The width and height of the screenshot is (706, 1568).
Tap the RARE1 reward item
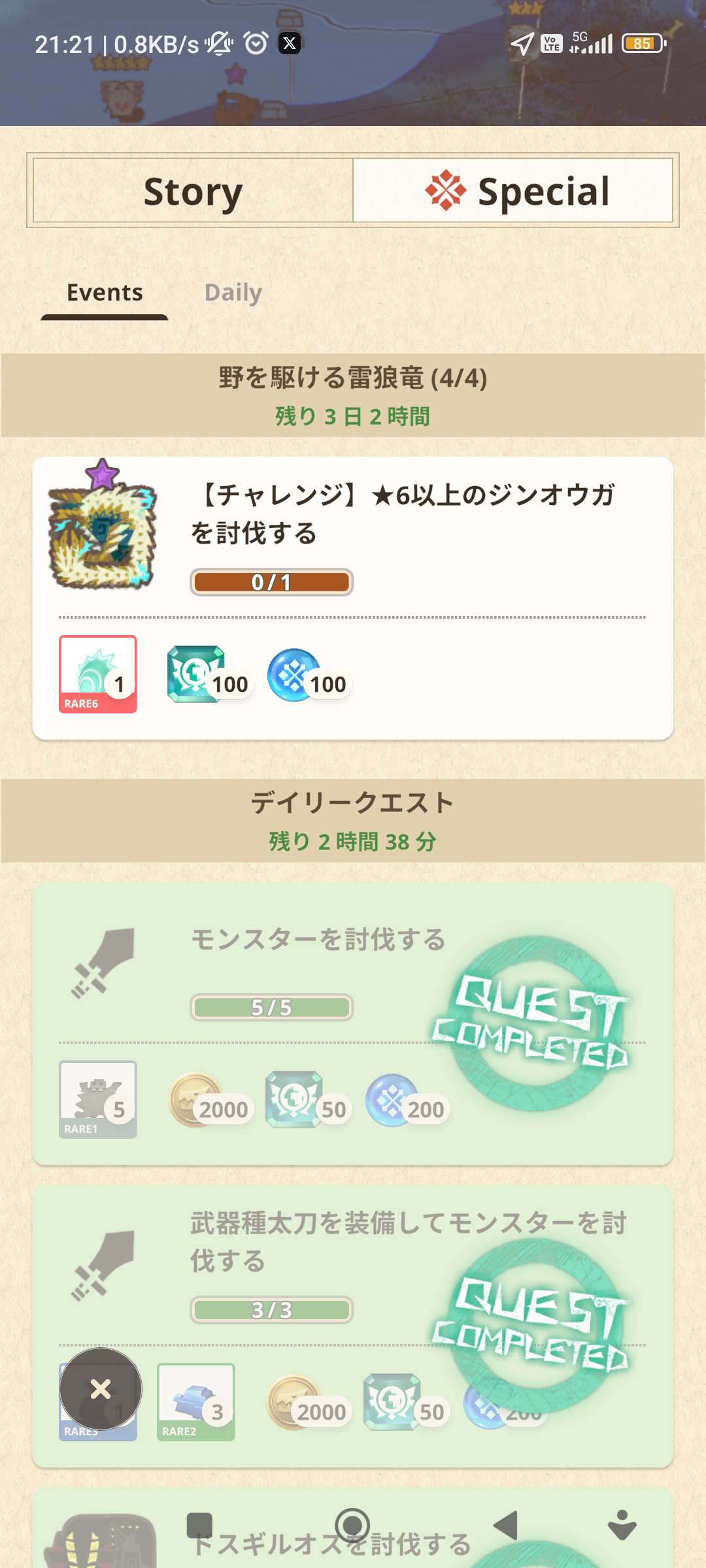click(98, 1100)
